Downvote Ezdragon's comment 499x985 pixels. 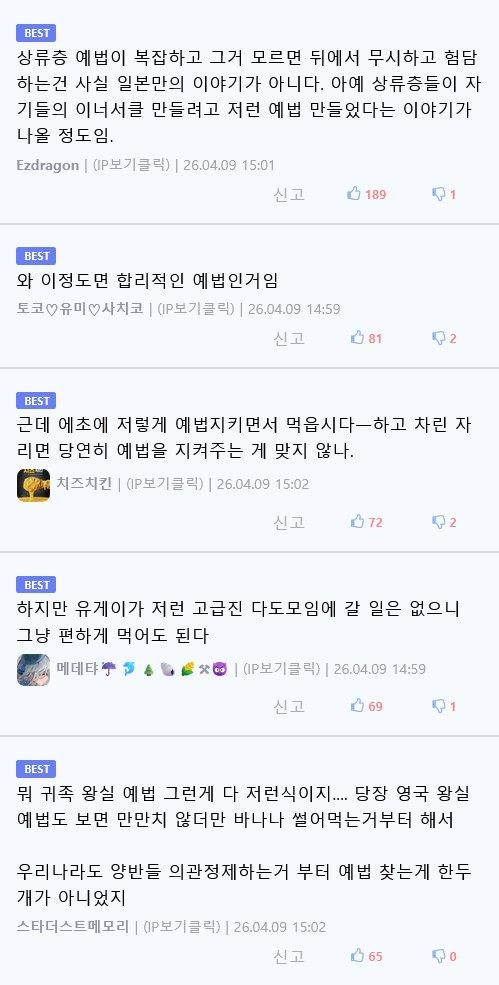(444, 194)
